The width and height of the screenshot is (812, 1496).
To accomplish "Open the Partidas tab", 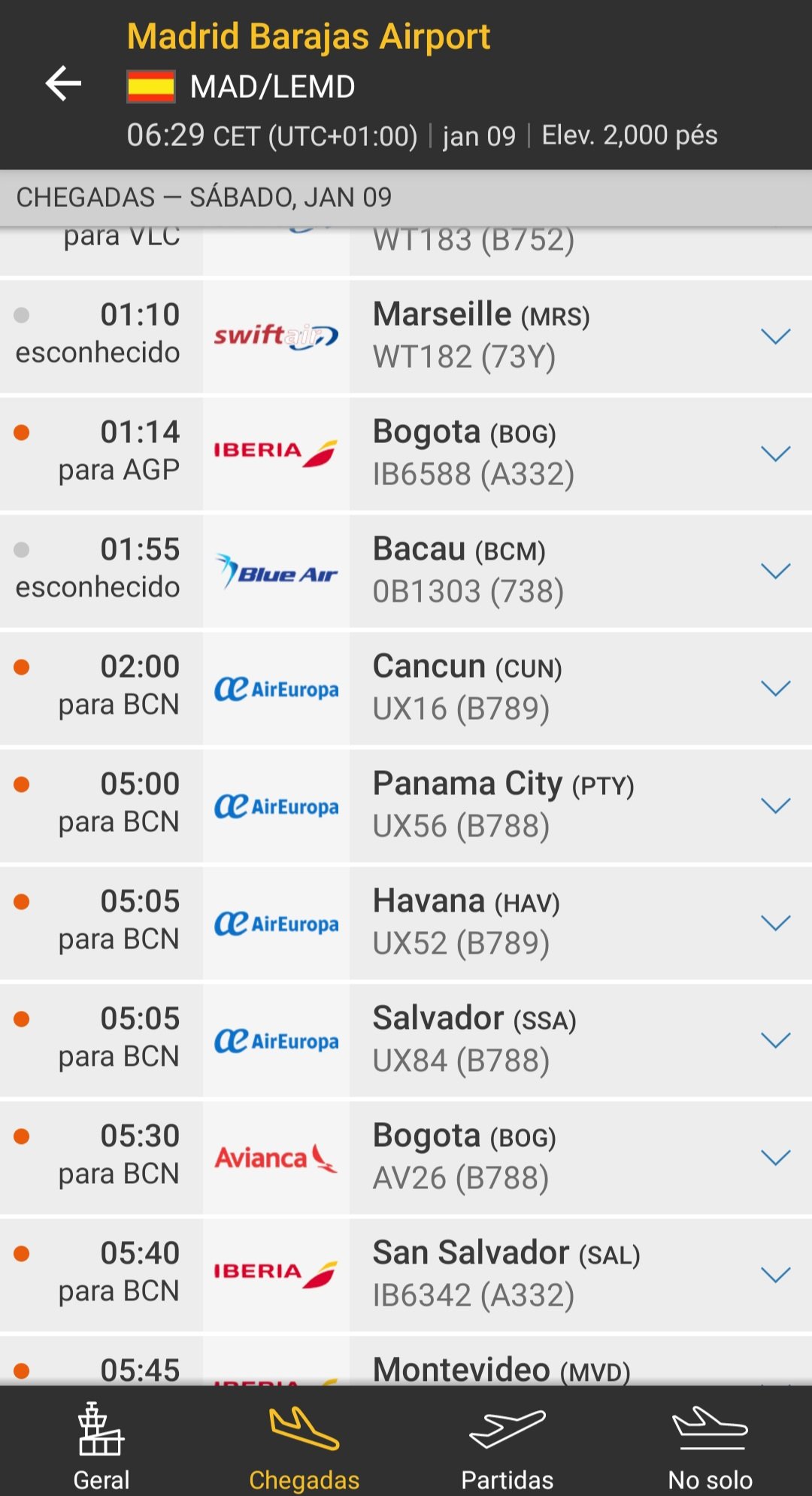I will pos(507,1446).
